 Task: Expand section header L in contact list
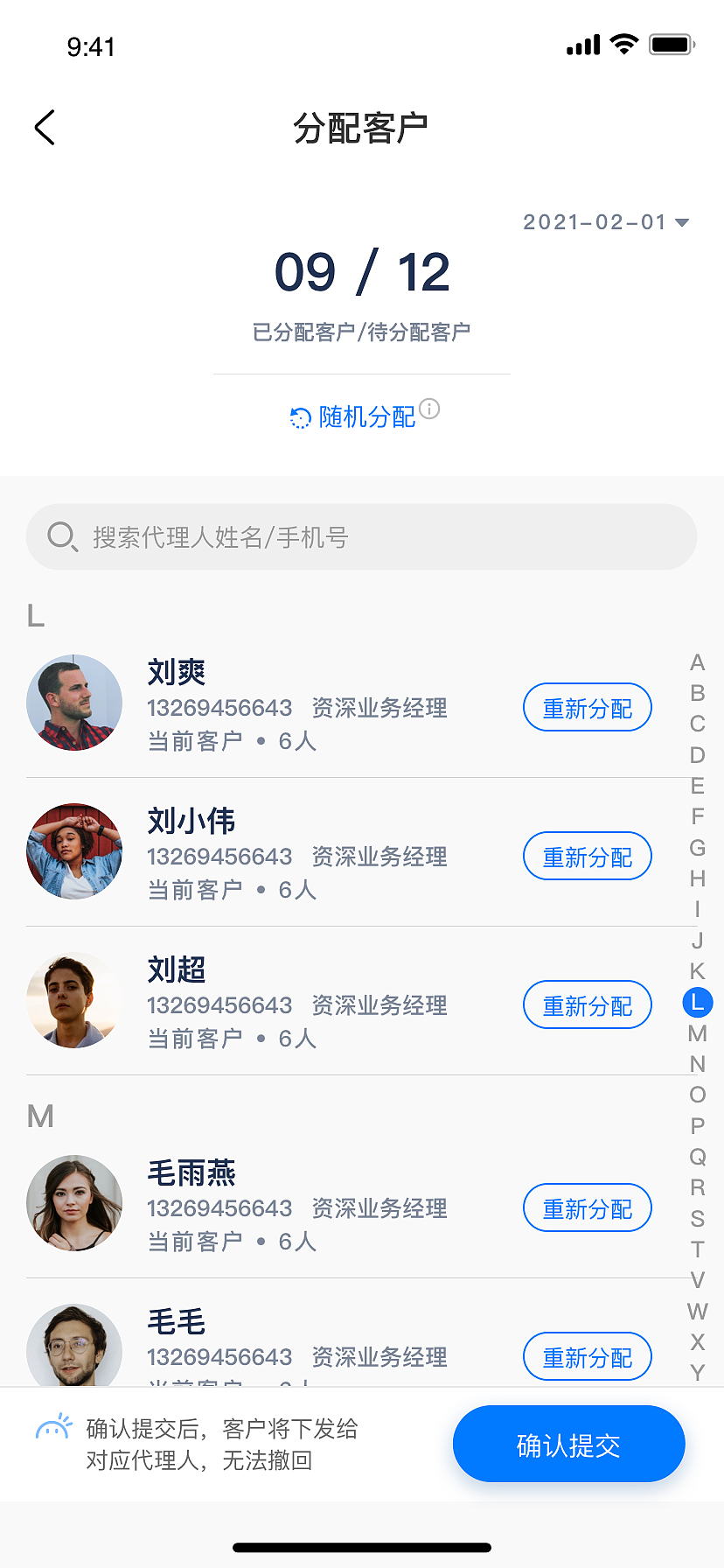point(35,615)
